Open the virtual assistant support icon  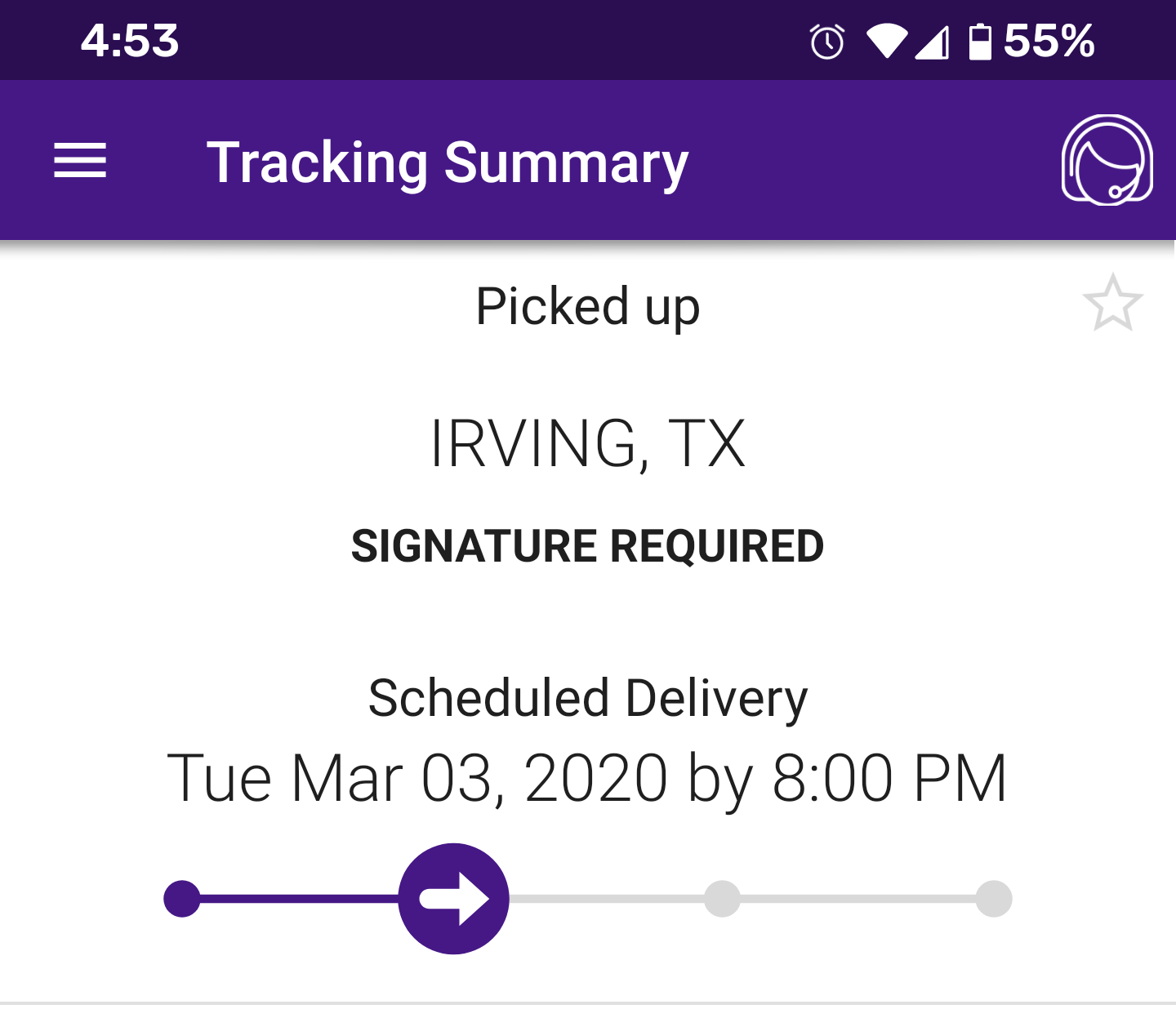pyautogui.click(x=1107, y=160)
